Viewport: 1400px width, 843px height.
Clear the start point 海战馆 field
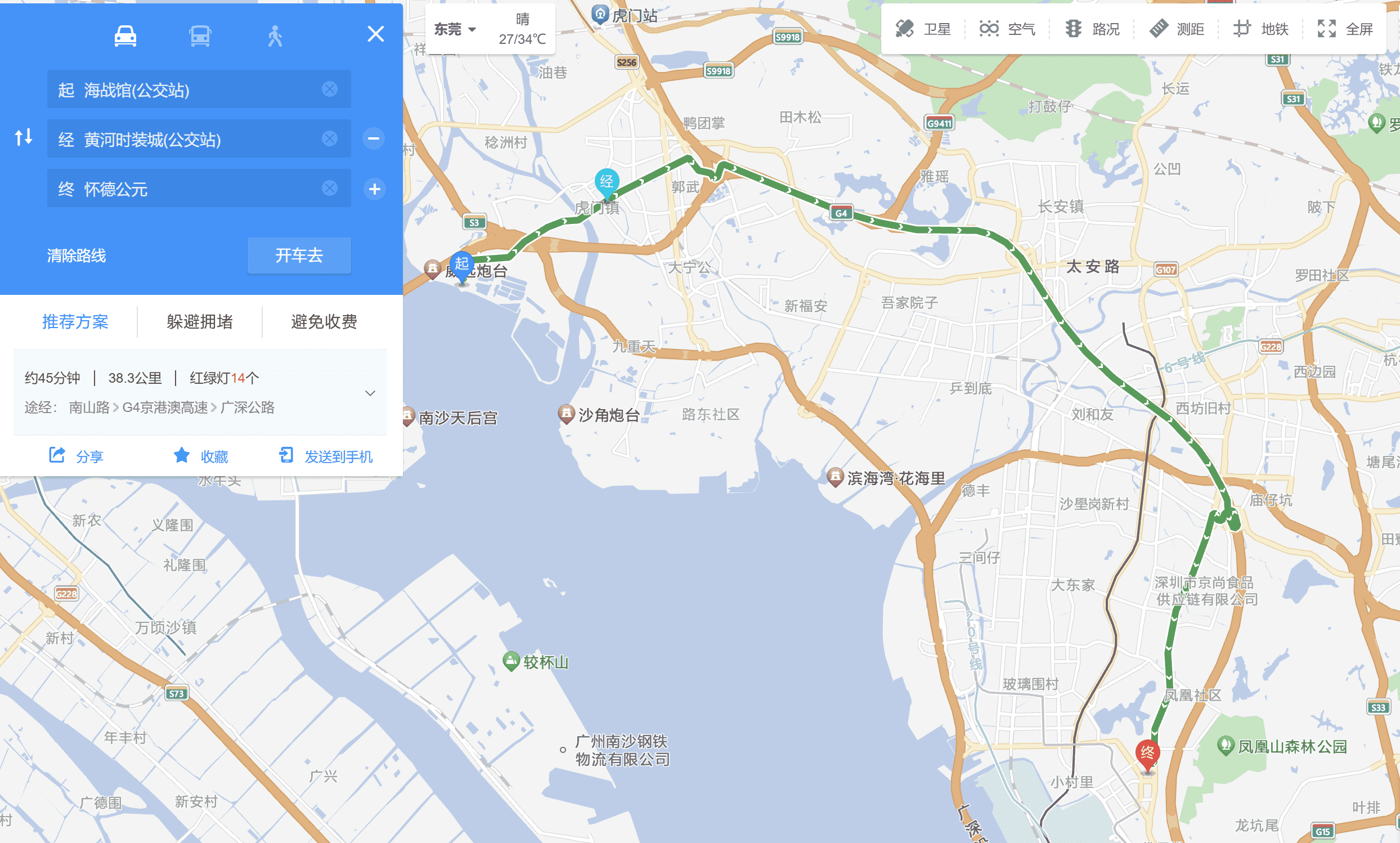pyautogui.click(x=329, y=89)
